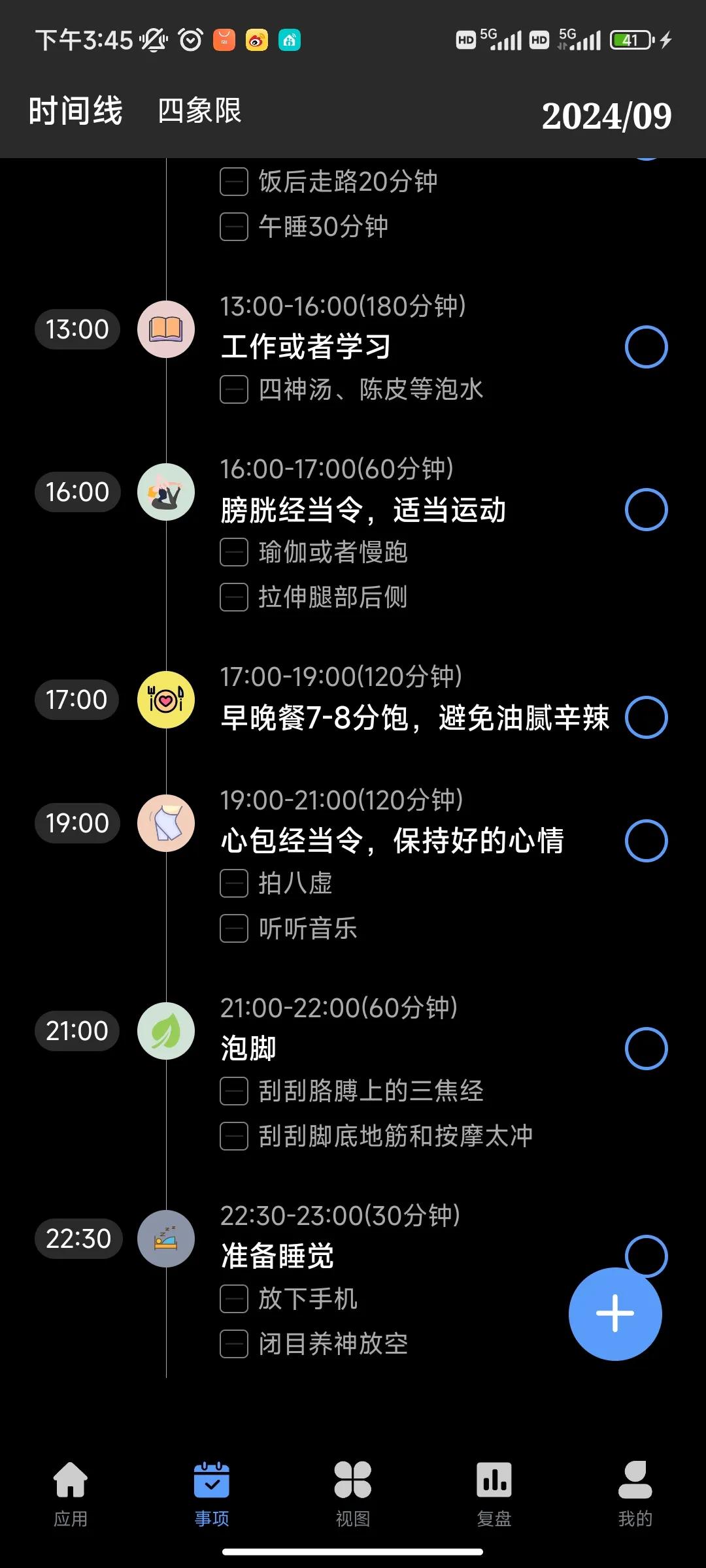The height and width of the screenshot is (1568, 706).
Task: Check off 拍八虚
Action: (x=234, y=883)
